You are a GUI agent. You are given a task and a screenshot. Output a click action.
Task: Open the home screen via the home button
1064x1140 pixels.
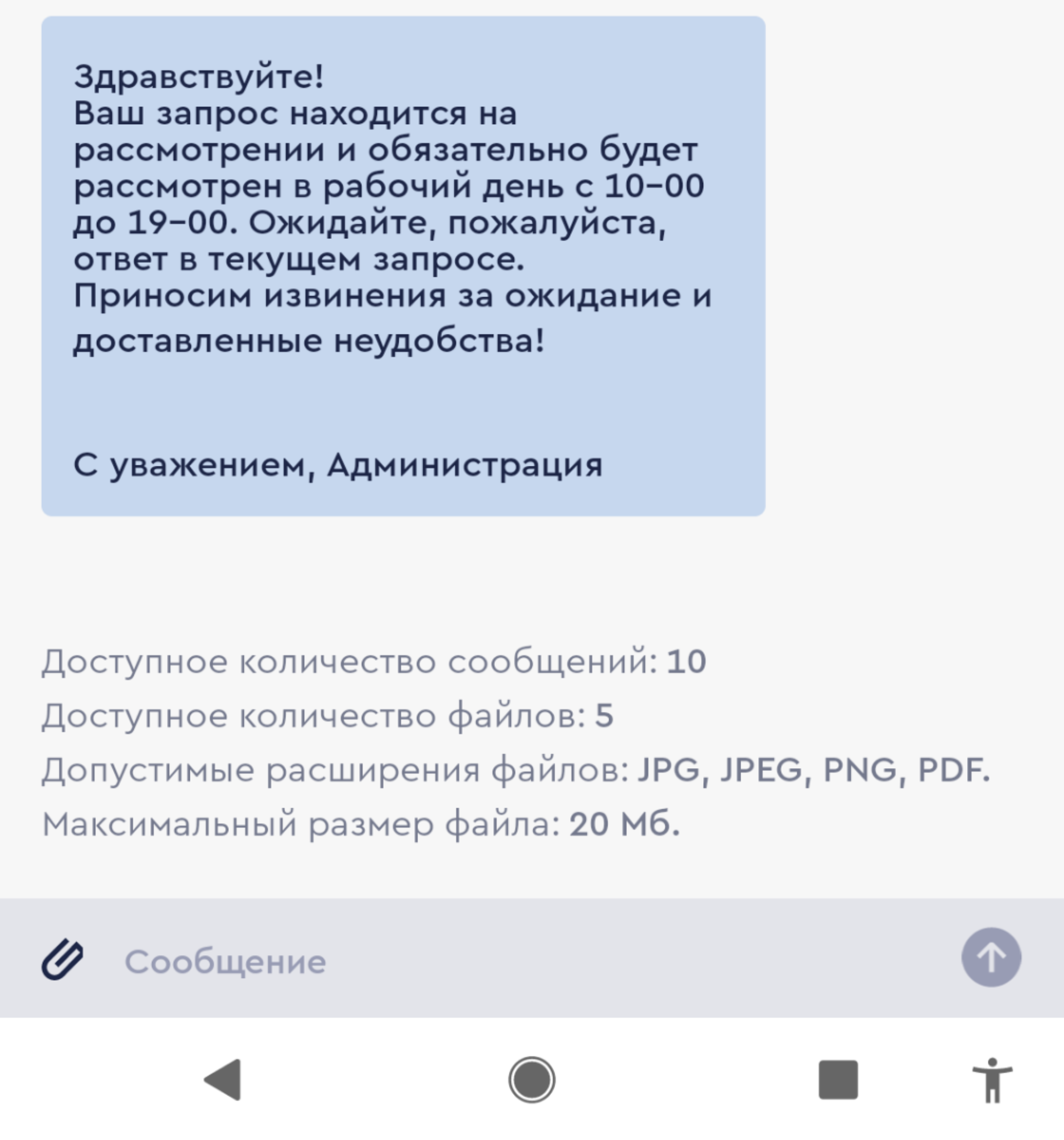pos(532,1080)
